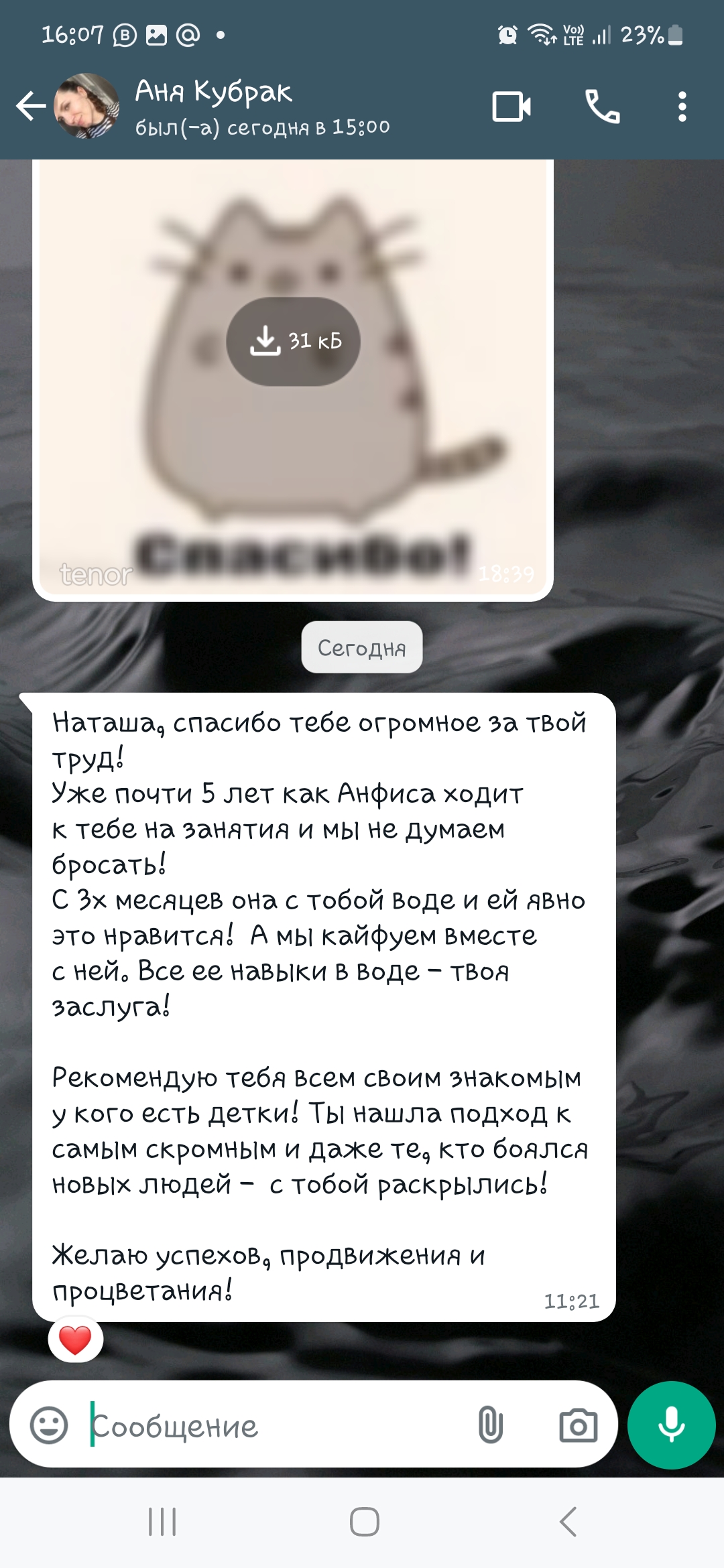The image size is (724, 1568).
Task: Open the heart reaction on the message
Action: pos(75,1340)
